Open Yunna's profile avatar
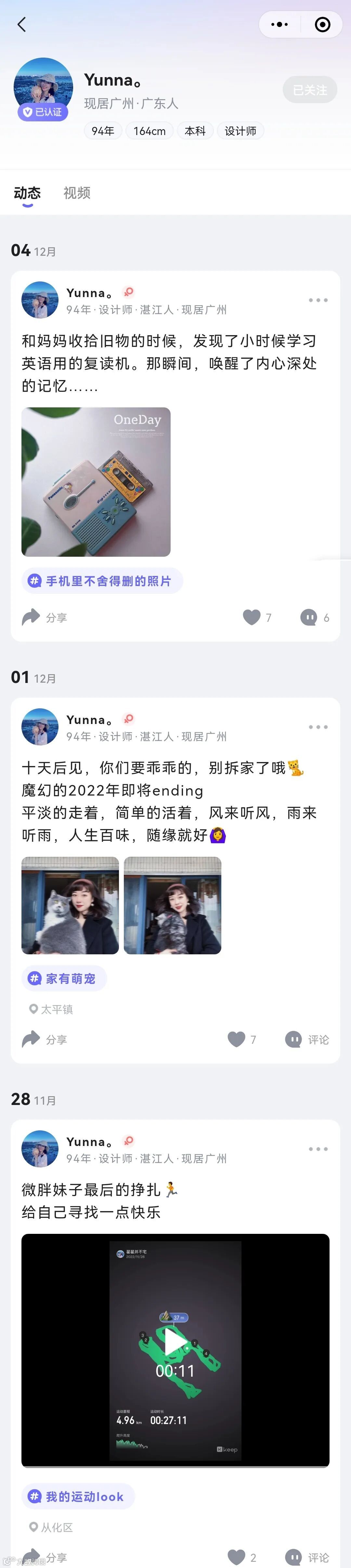The image size is (351, 1568). (x=43, y=87)
